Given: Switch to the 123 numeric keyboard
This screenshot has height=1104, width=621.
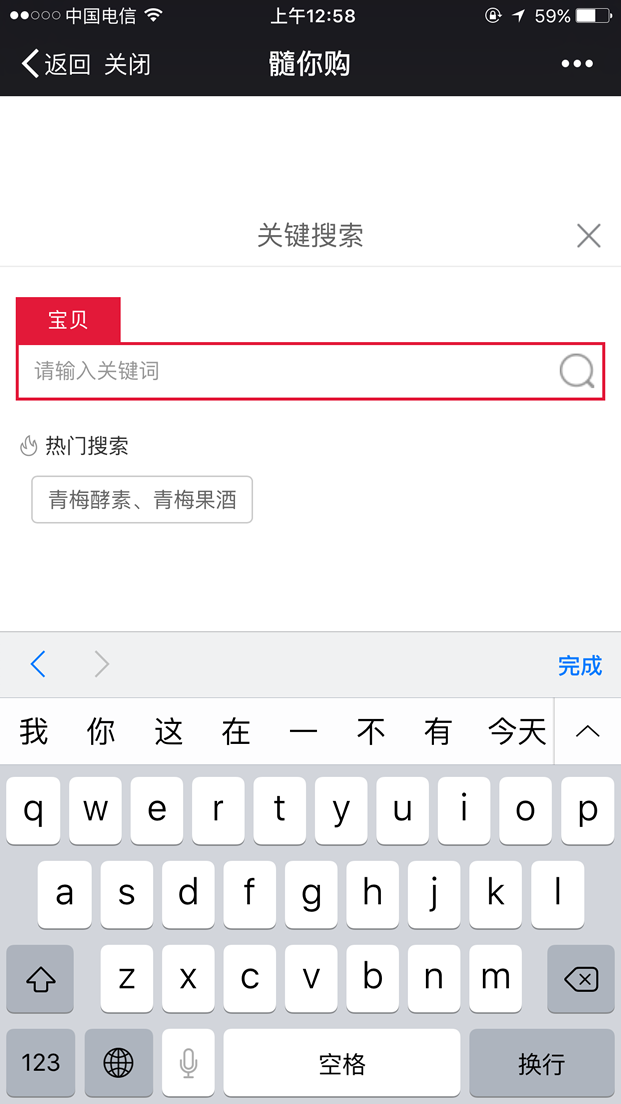Looking at the screenshot, I should click(40, 1062).
